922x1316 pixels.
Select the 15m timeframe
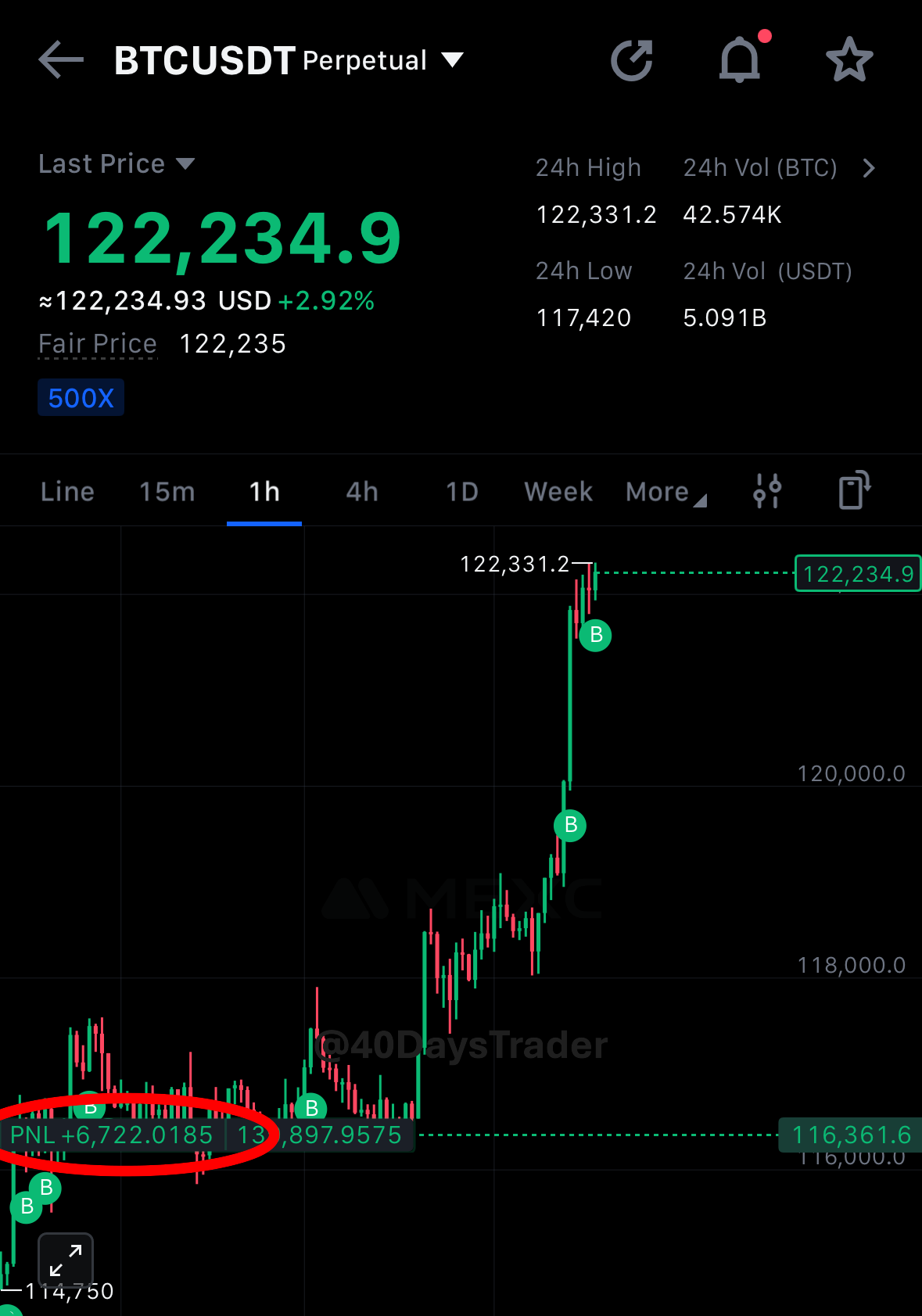tap(167, 492)
